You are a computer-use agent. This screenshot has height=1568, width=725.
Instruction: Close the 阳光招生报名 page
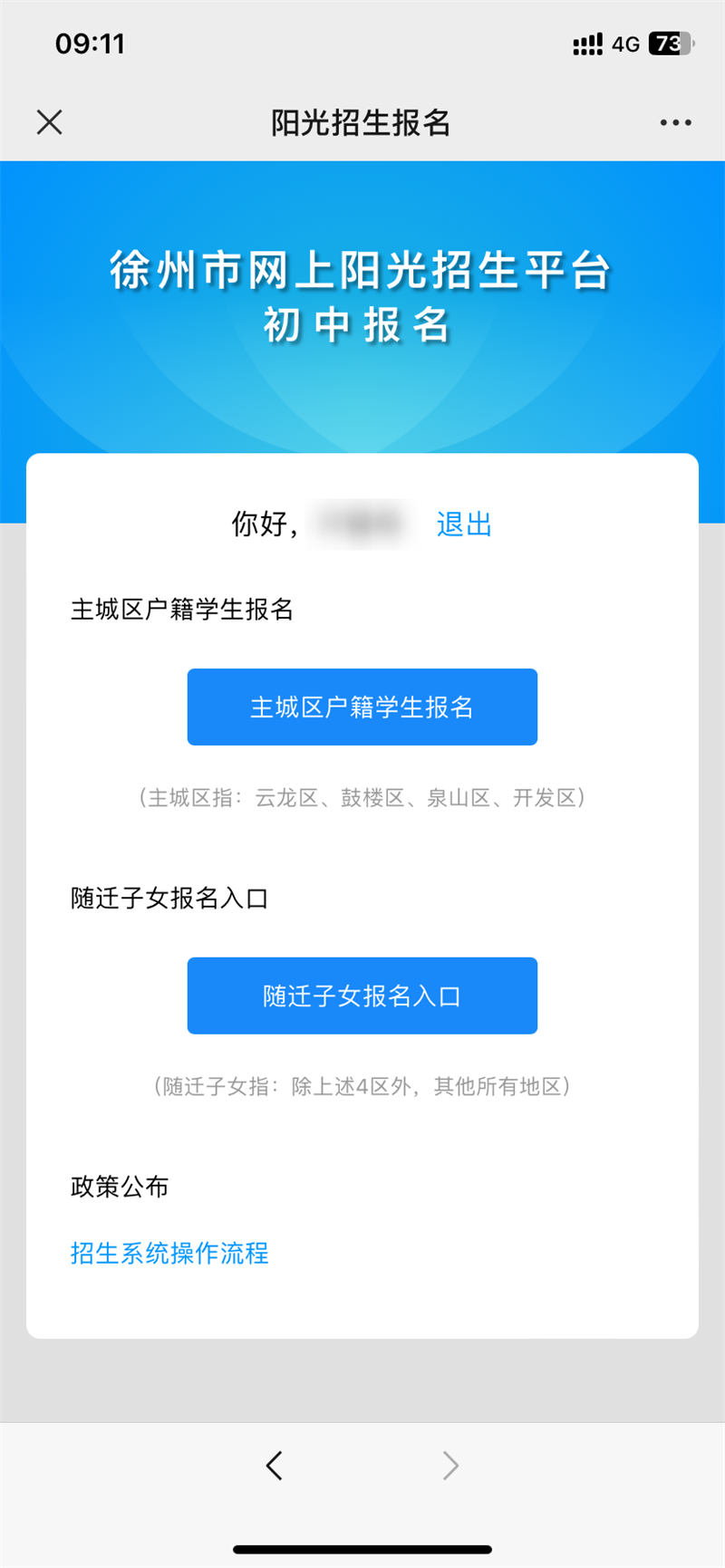point(50,122)
